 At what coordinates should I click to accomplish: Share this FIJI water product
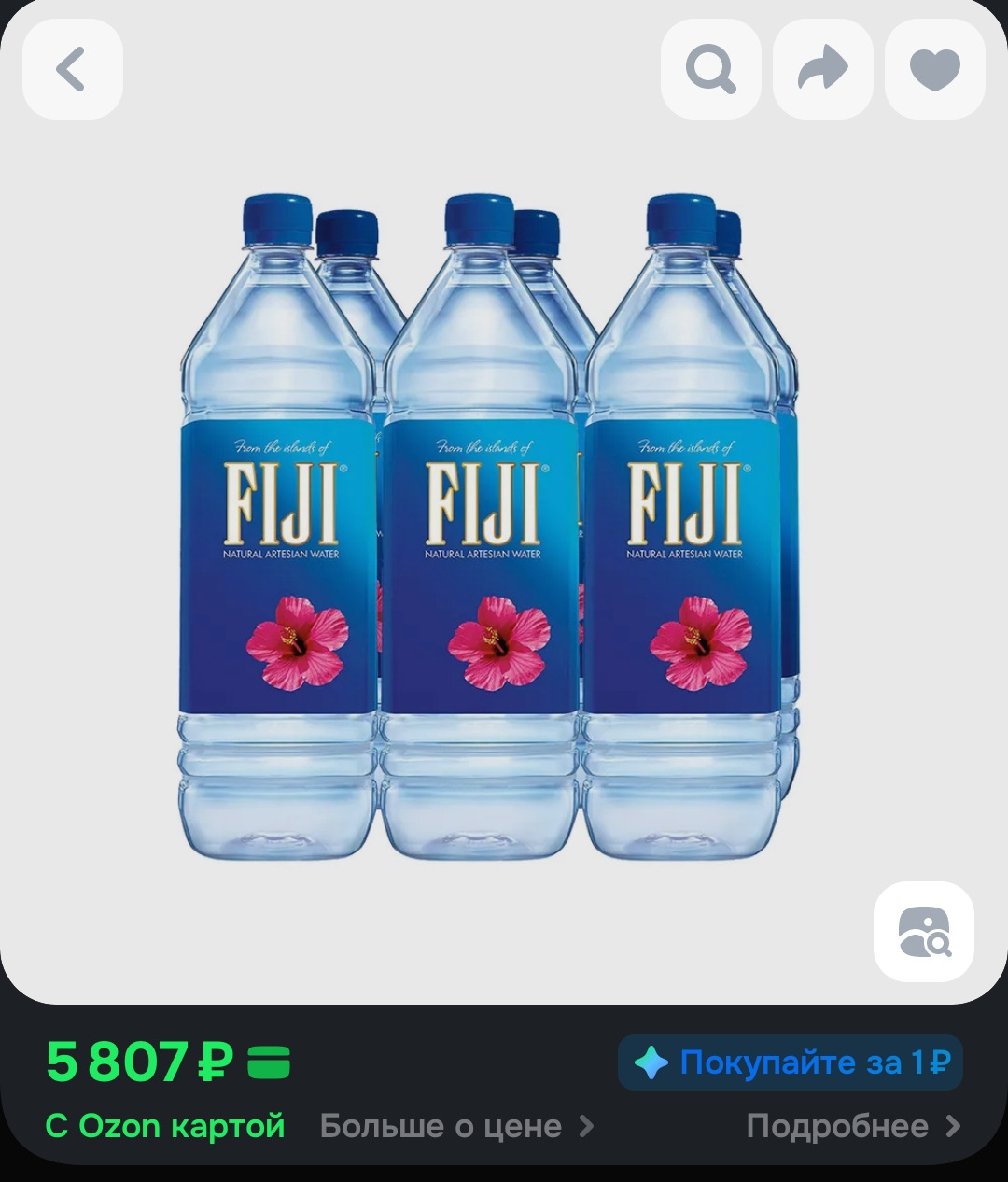822,69
